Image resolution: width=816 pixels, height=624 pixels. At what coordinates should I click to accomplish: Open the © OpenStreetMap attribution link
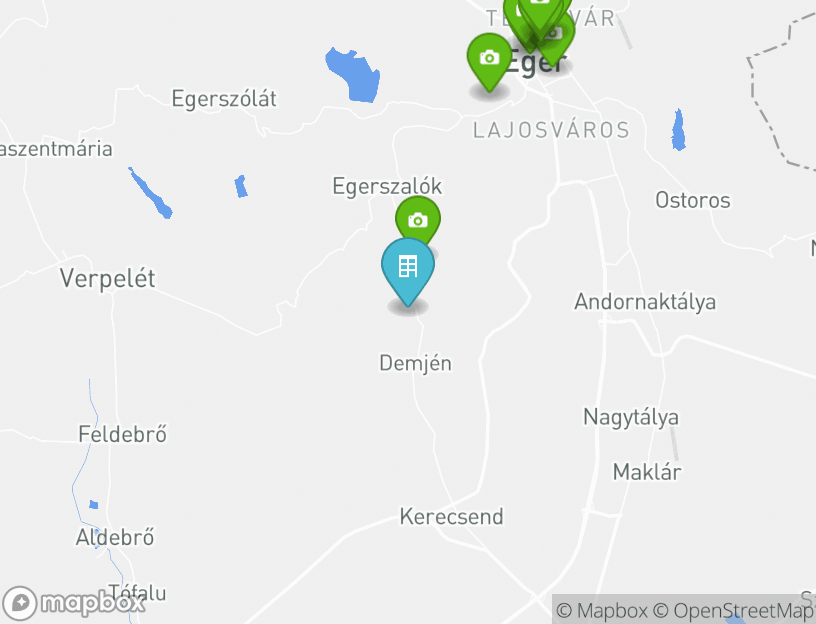pos(734,610)
